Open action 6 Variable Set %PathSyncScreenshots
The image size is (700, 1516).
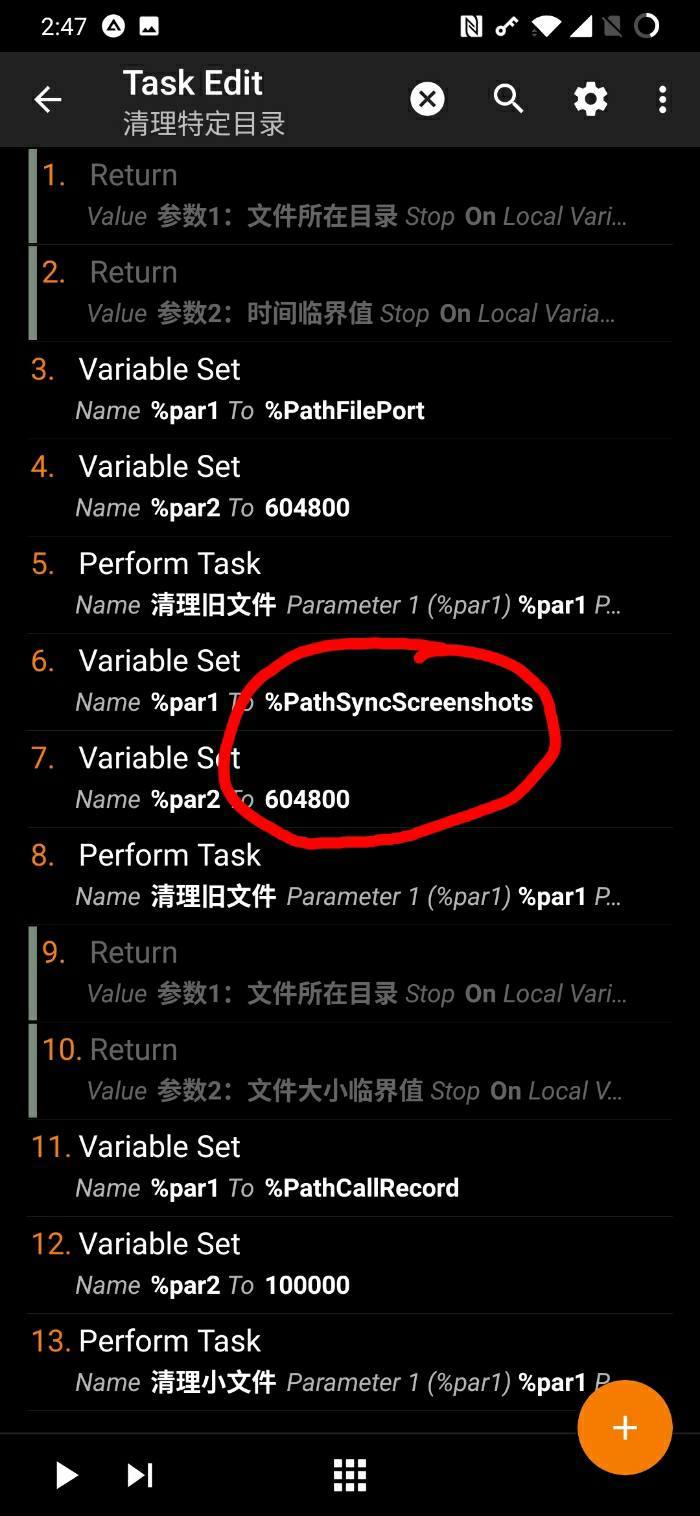point(350,681)
